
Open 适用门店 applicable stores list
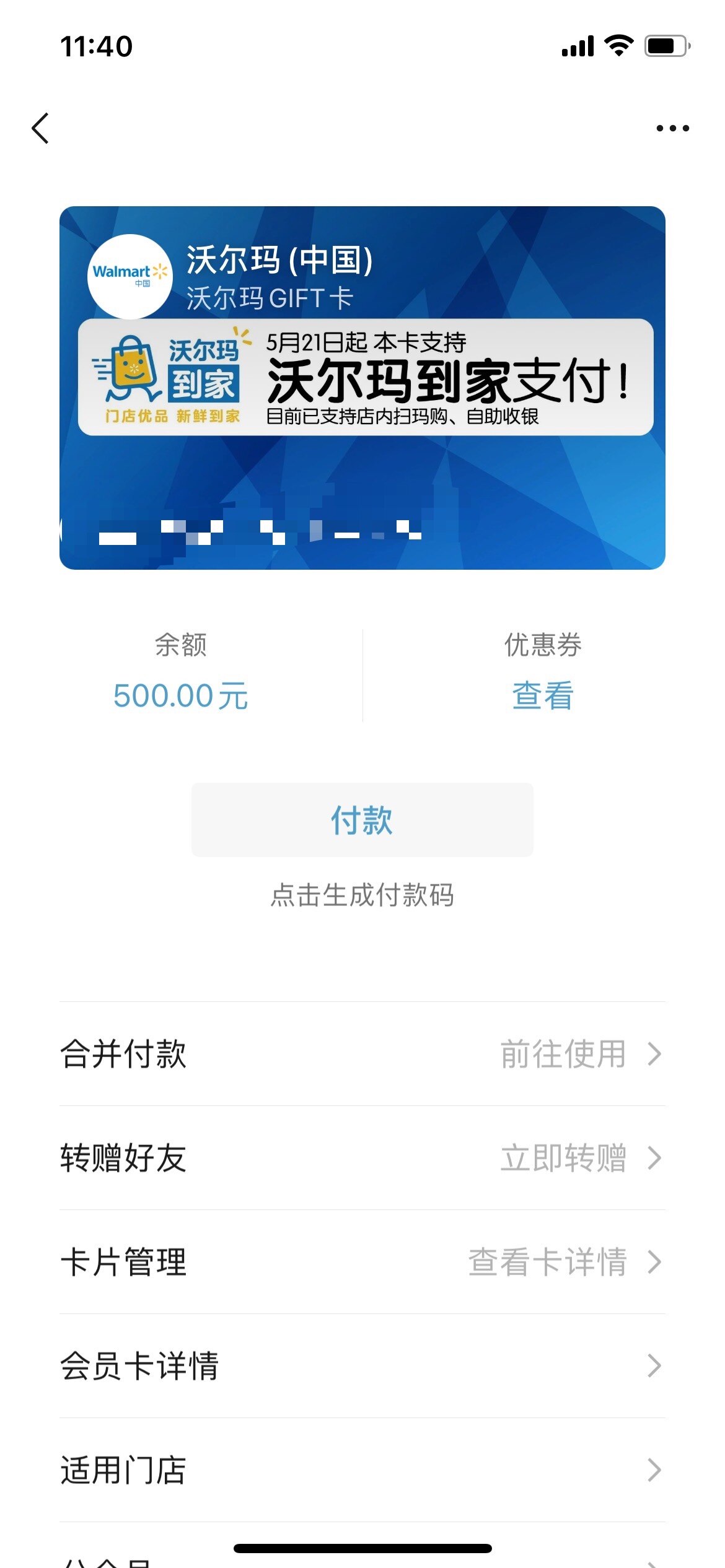coord(362,1470)
